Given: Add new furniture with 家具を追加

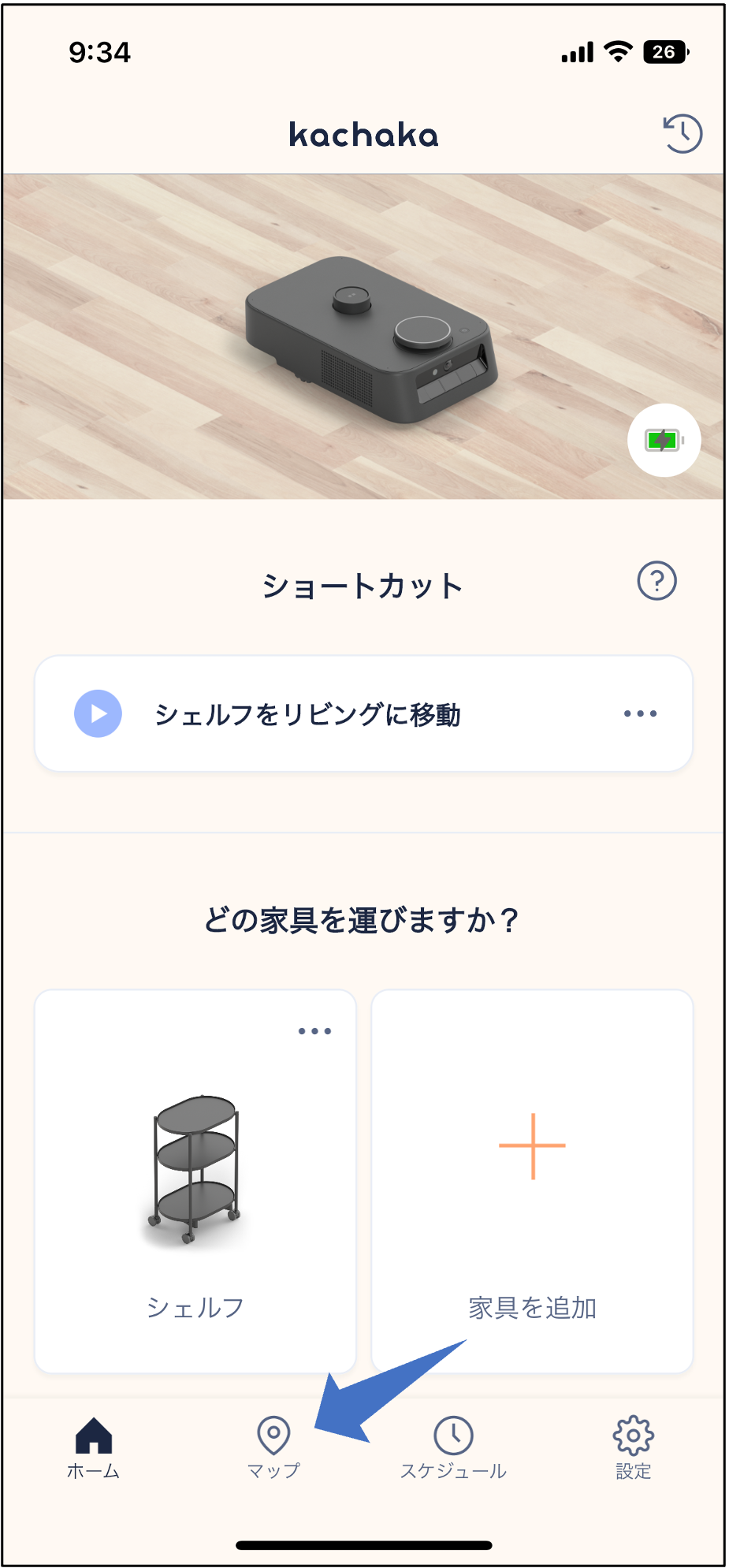Looking at the screenshot, I should pyautogui.click(x=532, y=1181).
